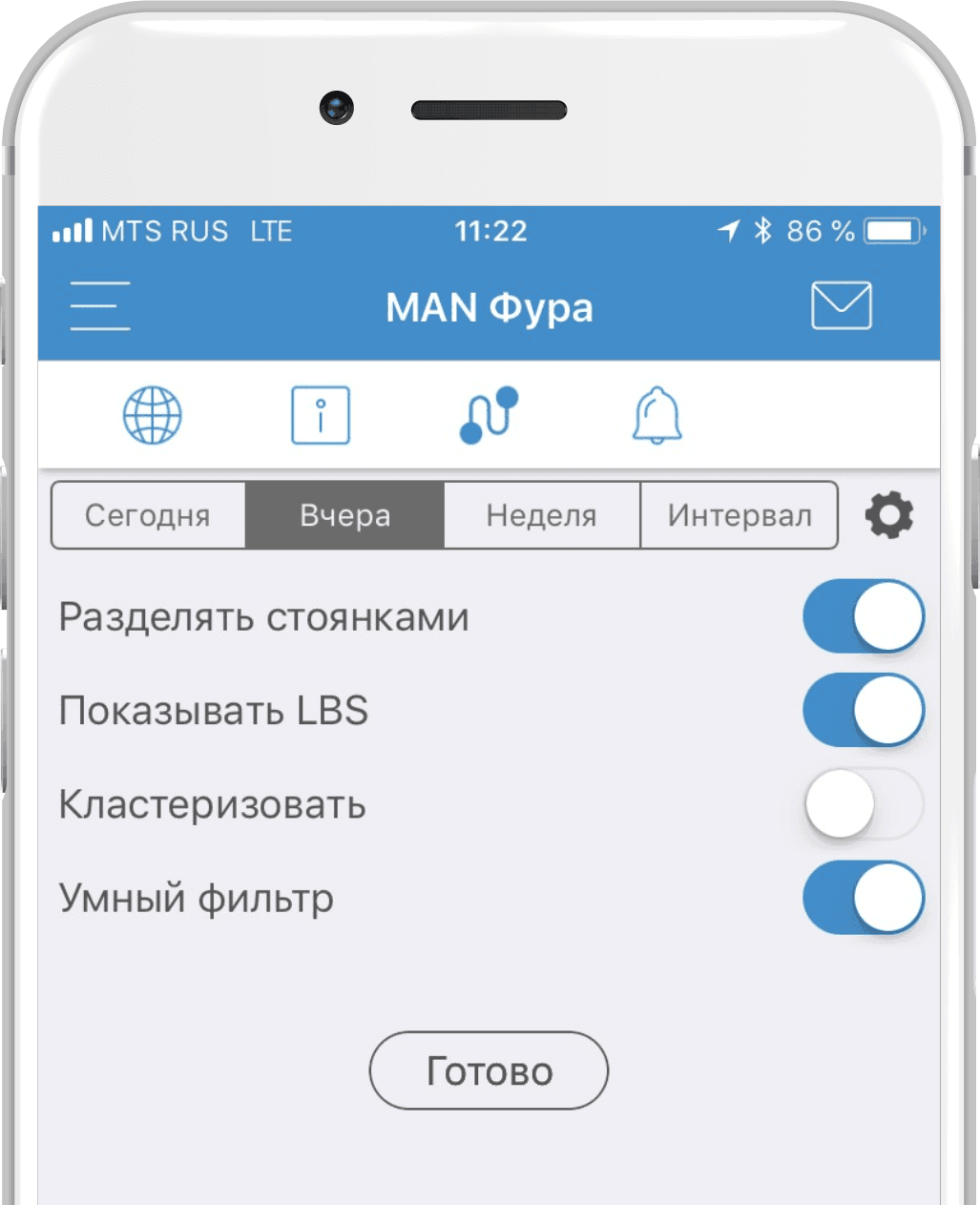Viewport: 980px width, 1205px height.
Task: Toggle Умный фильтр off
Action: [864, 898]
